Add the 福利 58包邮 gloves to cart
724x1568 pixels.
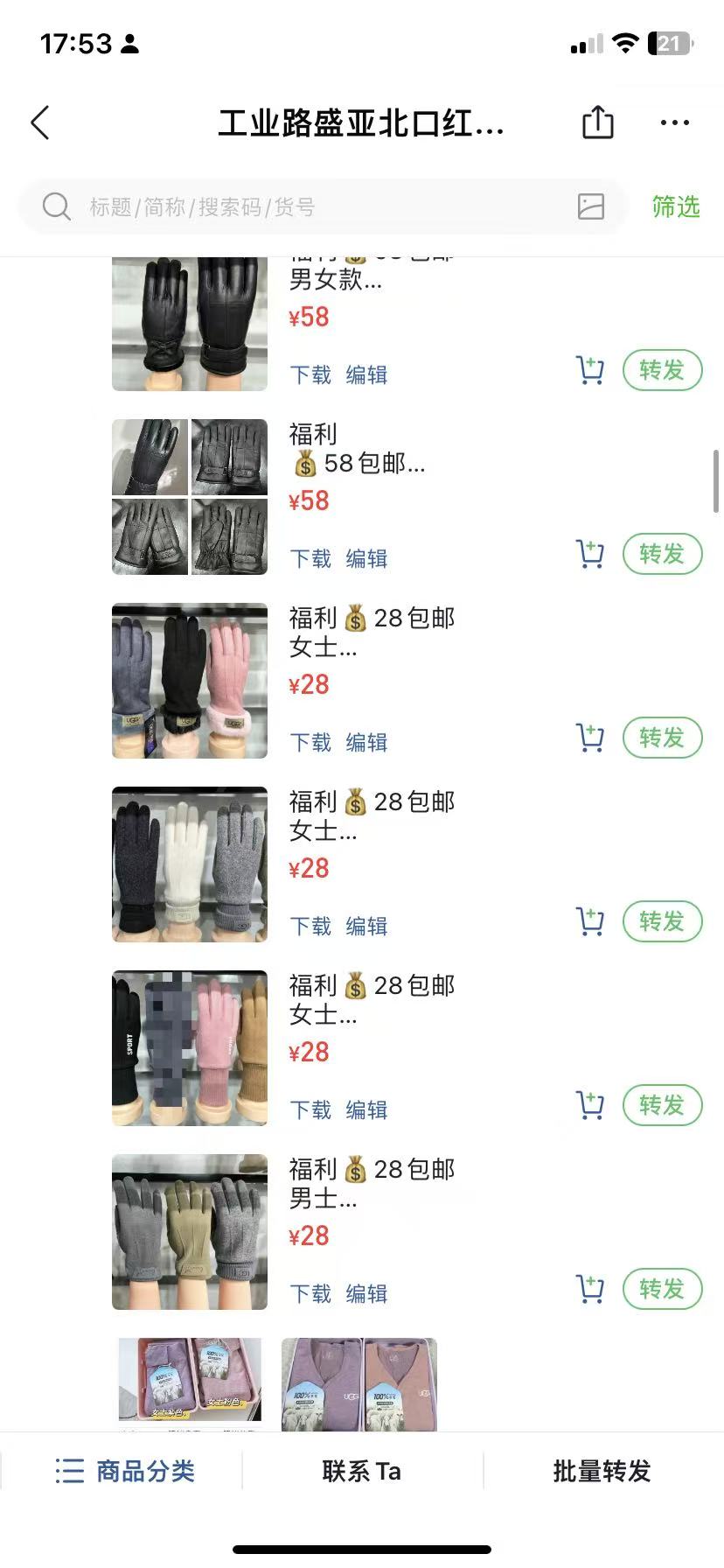[590, 554]
